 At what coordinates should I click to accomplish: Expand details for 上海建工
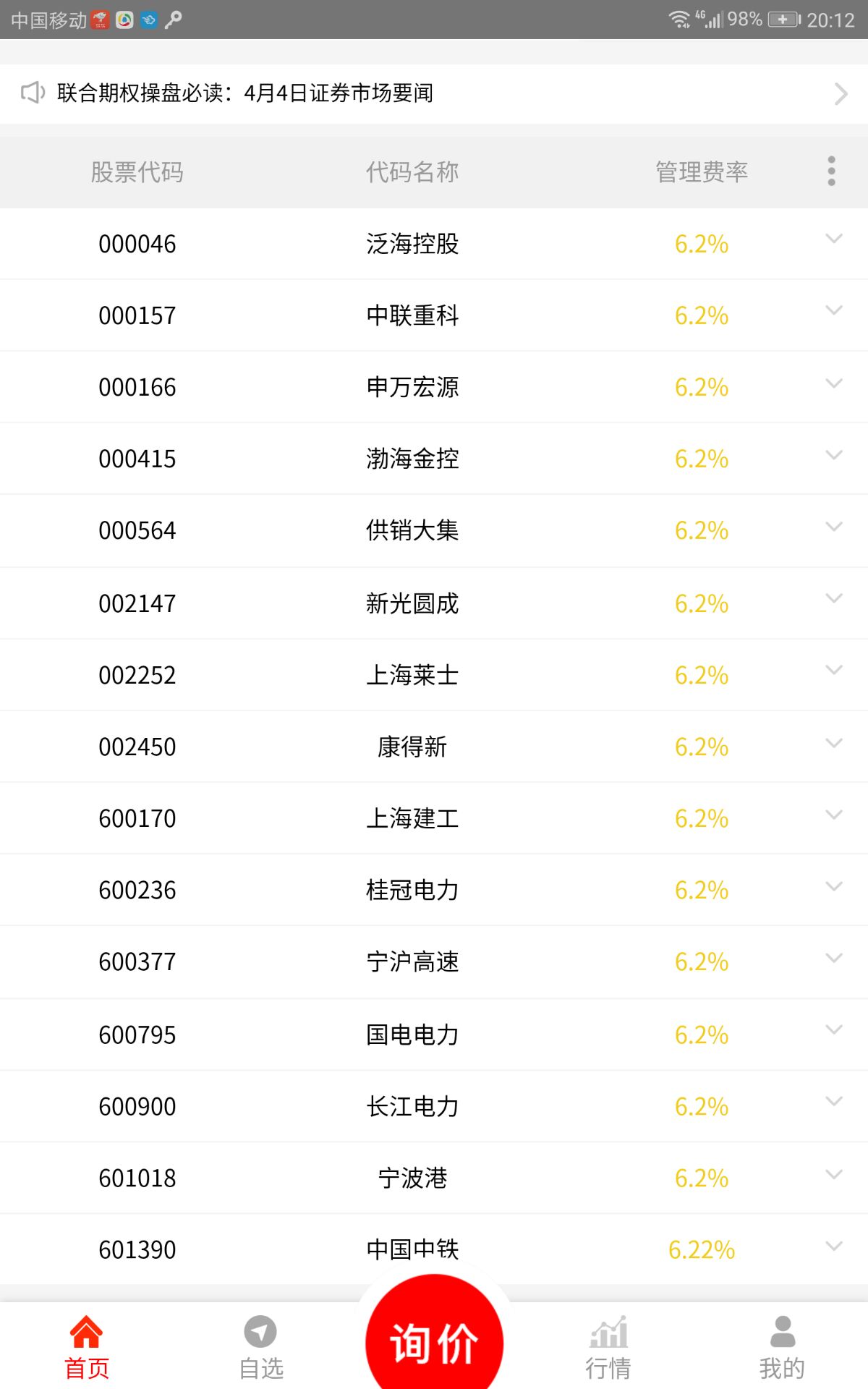pyautogui.click(x=834, y=815)
